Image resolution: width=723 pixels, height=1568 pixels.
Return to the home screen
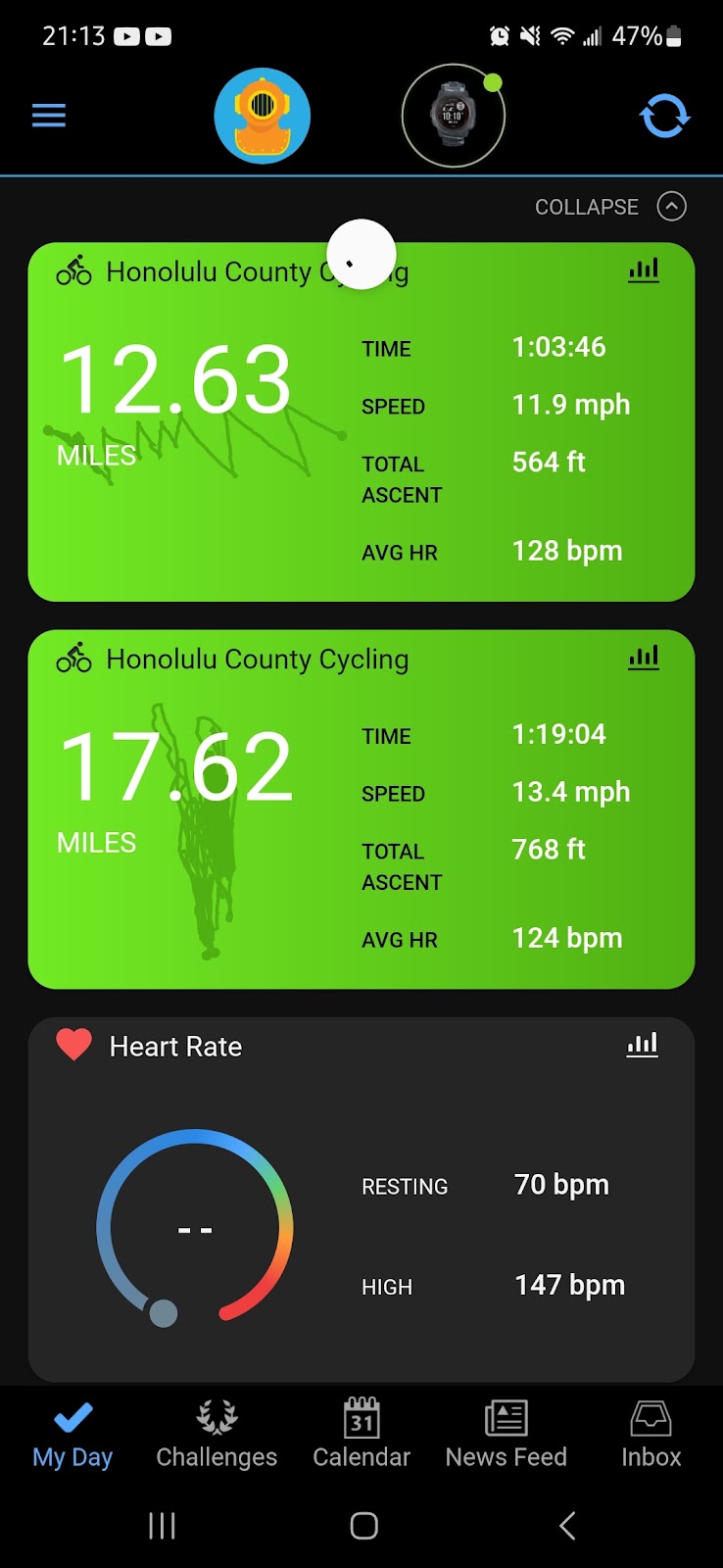tap(363, 1525)
